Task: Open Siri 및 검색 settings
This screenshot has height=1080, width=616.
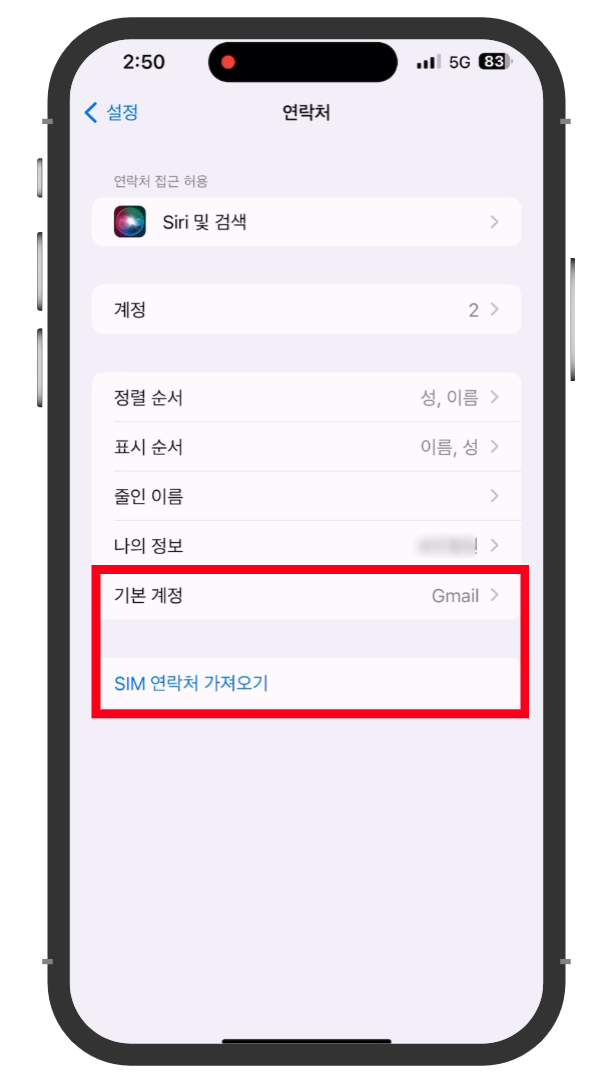Action: [x=306, y=222]
